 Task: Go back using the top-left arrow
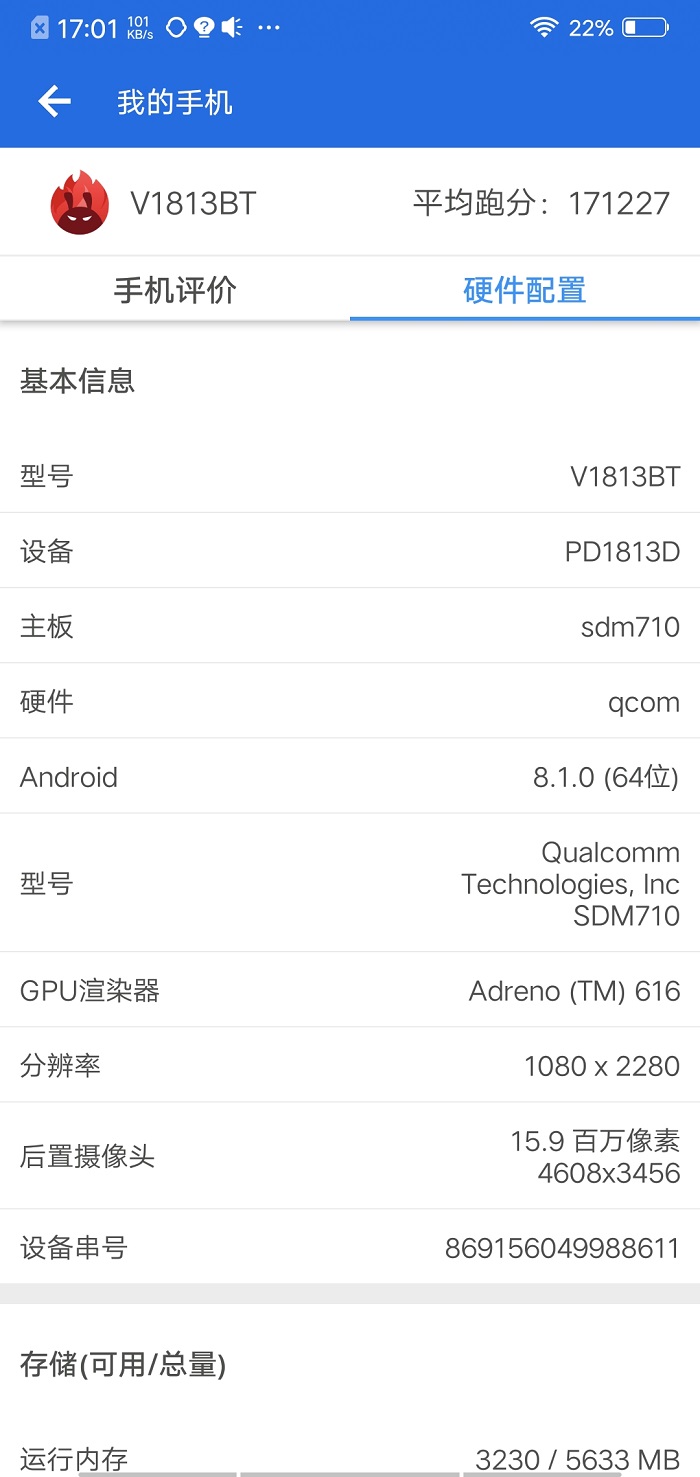pos(54,102)
